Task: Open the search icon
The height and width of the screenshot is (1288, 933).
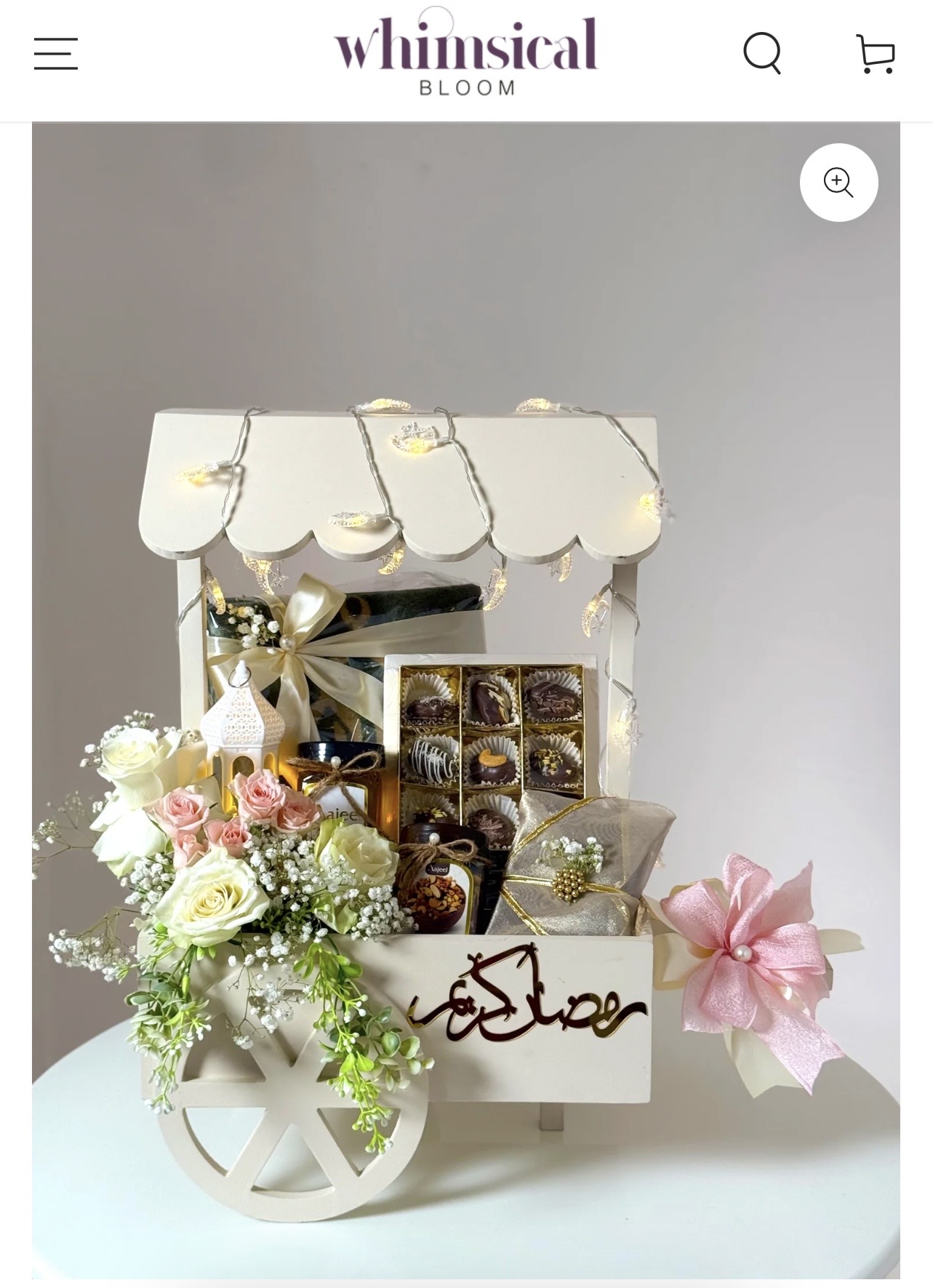Action: pyautogui.click(x=761, y=53)
